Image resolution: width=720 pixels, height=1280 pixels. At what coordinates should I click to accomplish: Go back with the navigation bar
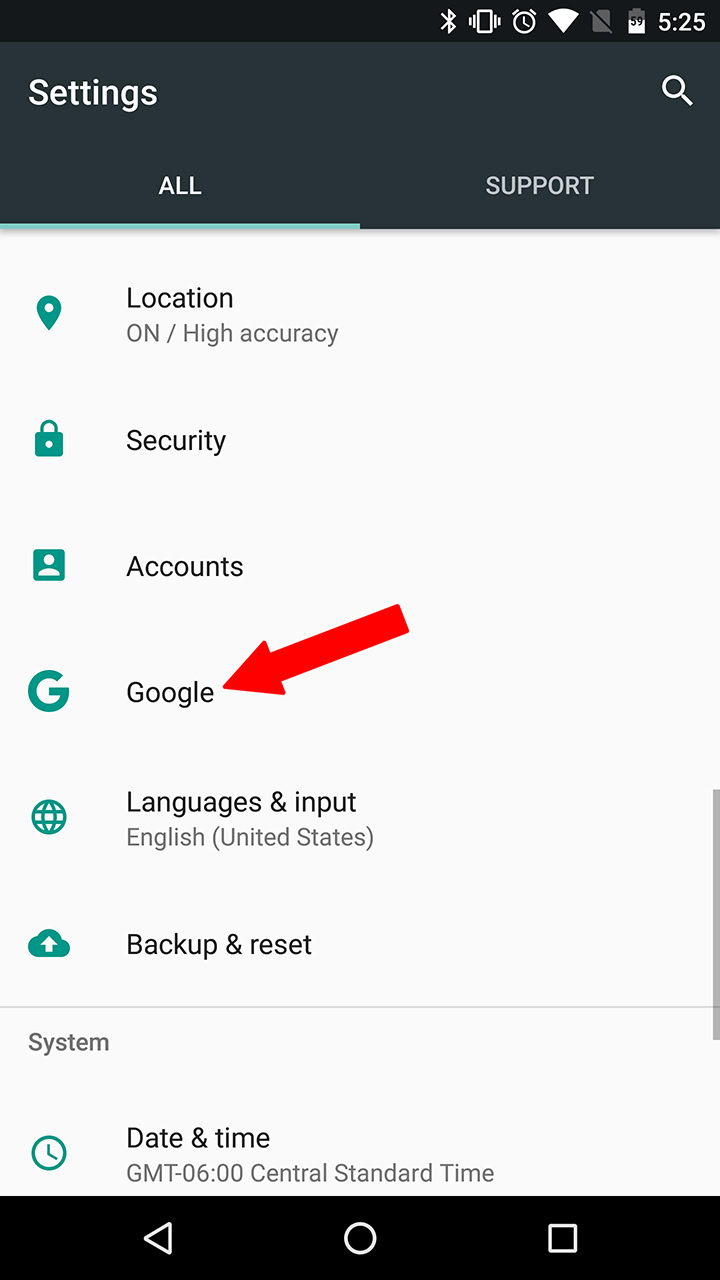click(x=158, y=1238)
